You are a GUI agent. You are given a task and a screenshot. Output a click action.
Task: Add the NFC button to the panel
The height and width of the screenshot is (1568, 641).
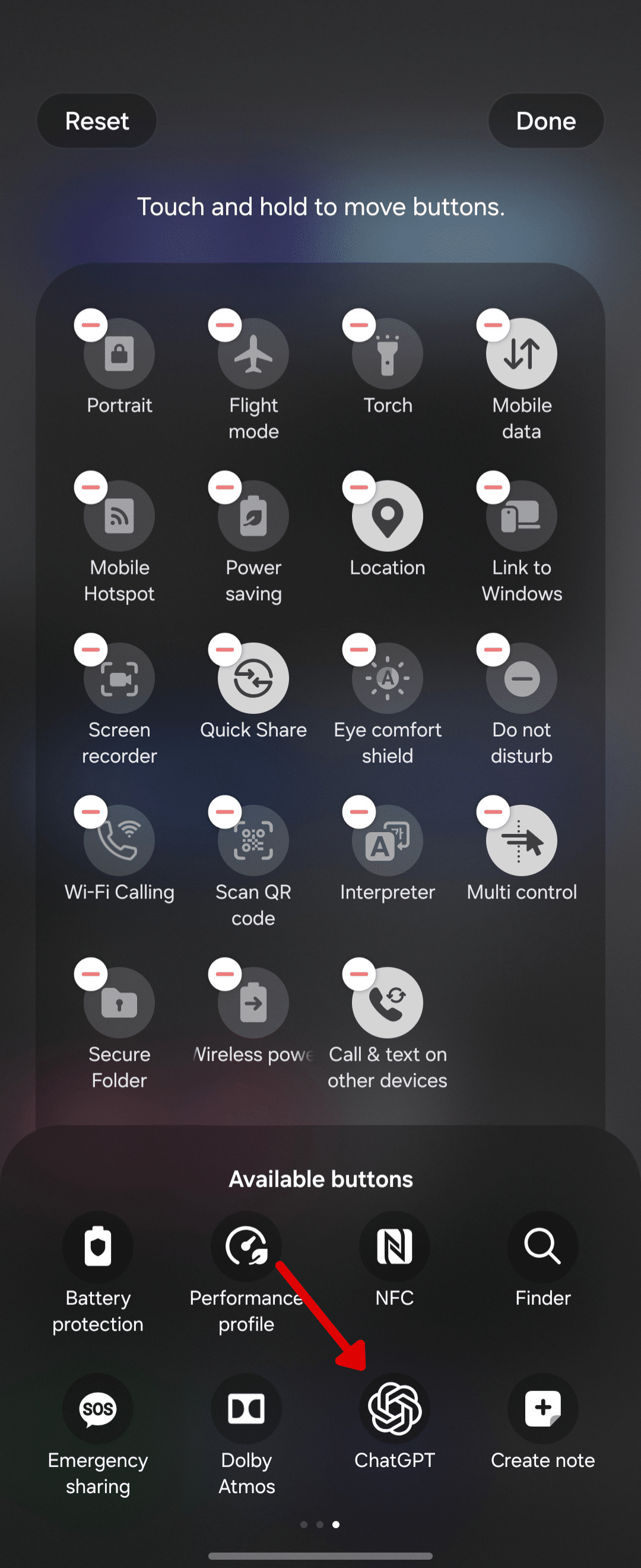[395, 1247]
